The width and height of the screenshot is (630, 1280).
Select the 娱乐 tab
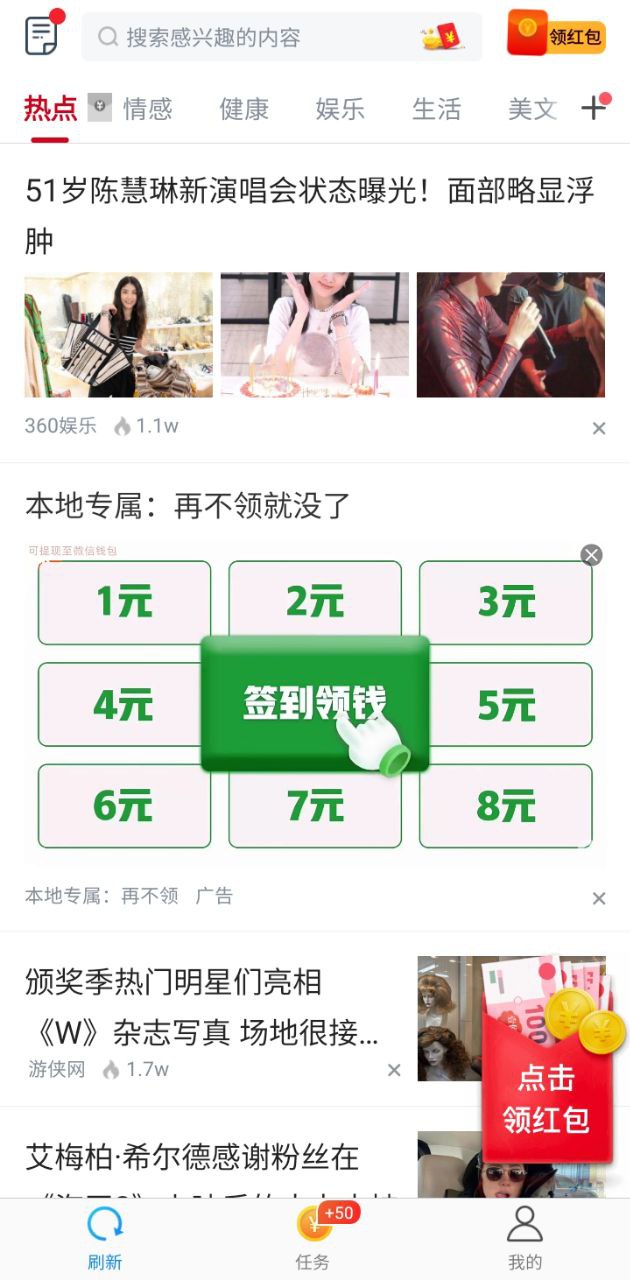[x=340, y=108]
